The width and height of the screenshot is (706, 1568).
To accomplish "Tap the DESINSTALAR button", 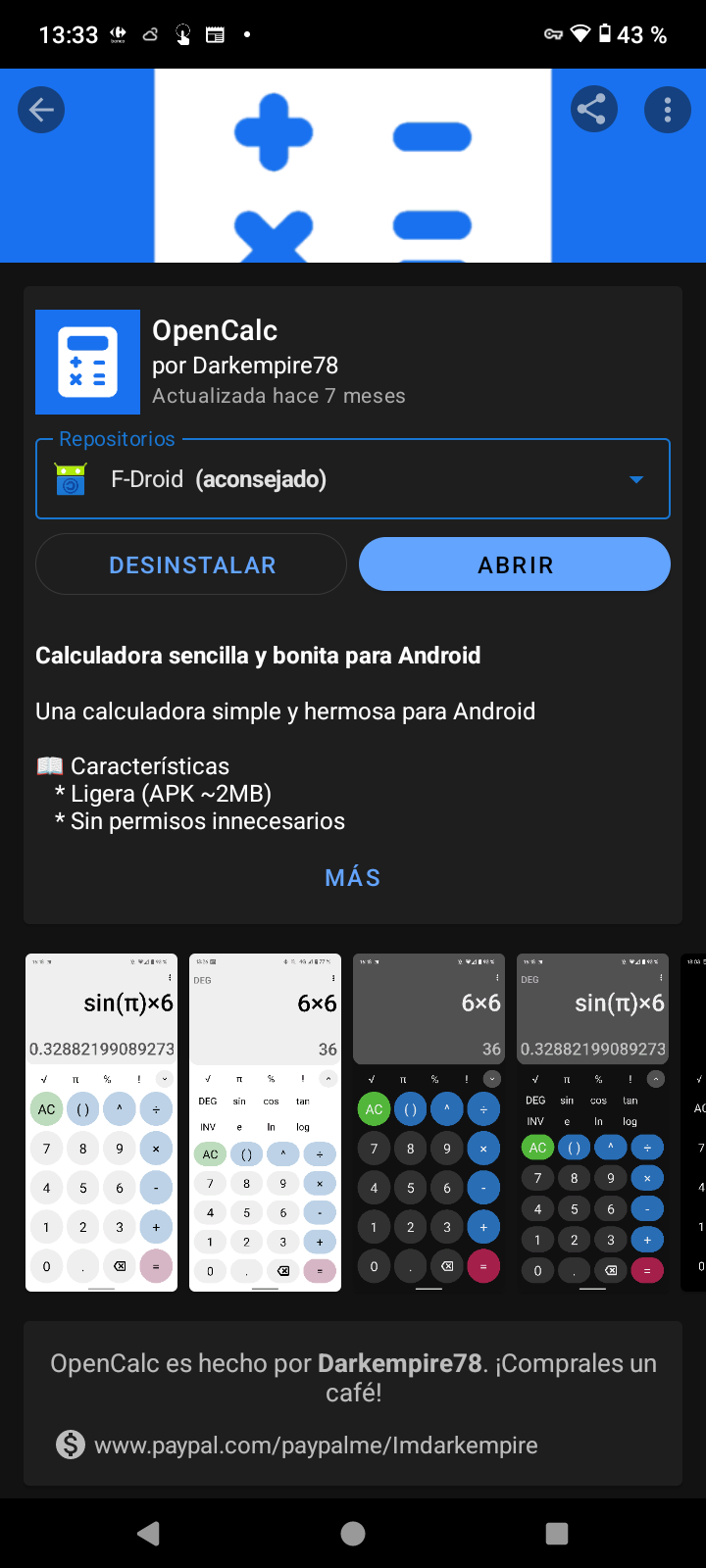I will pyautogui.click(x=191, y=564).
